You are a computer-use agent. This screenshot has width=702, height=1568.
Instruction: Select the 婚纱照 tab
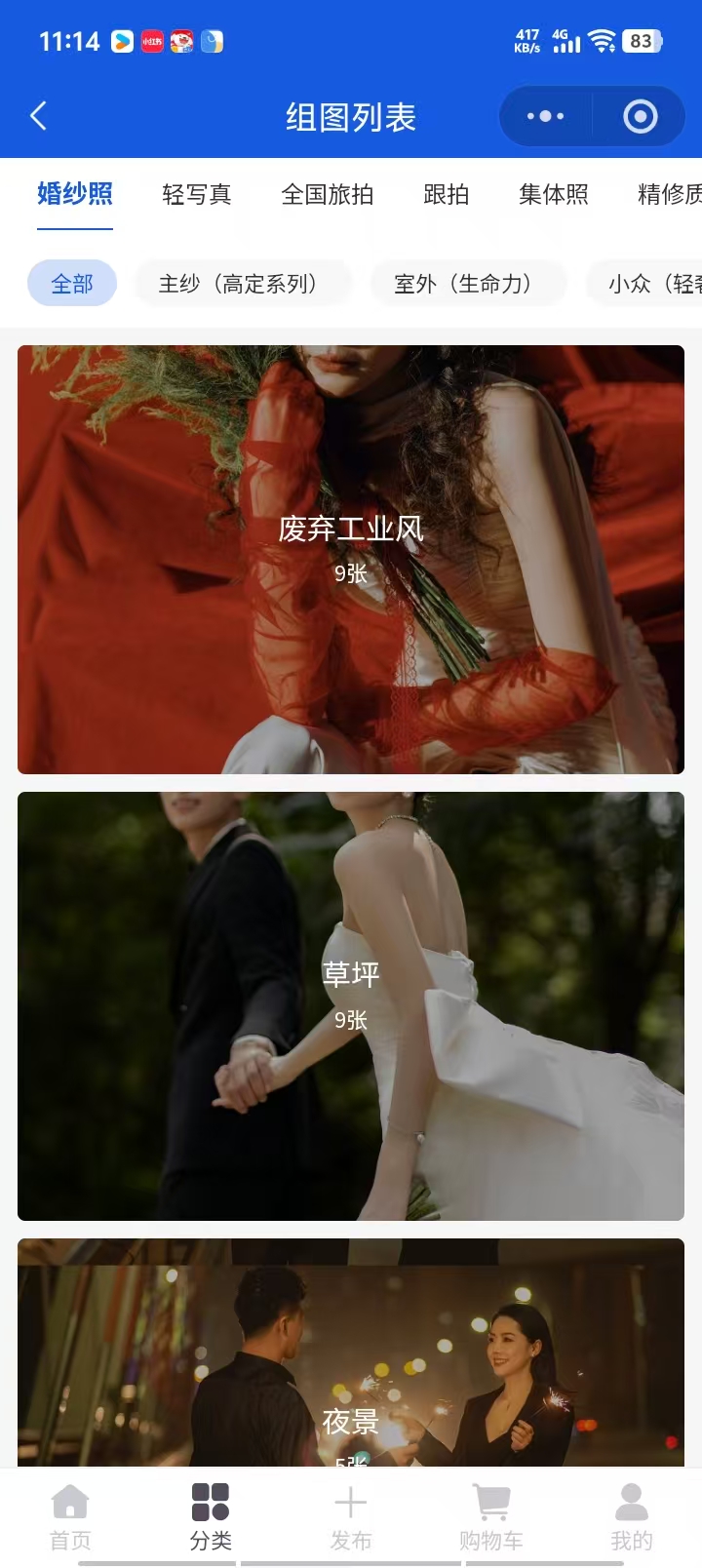click(75, 194)
